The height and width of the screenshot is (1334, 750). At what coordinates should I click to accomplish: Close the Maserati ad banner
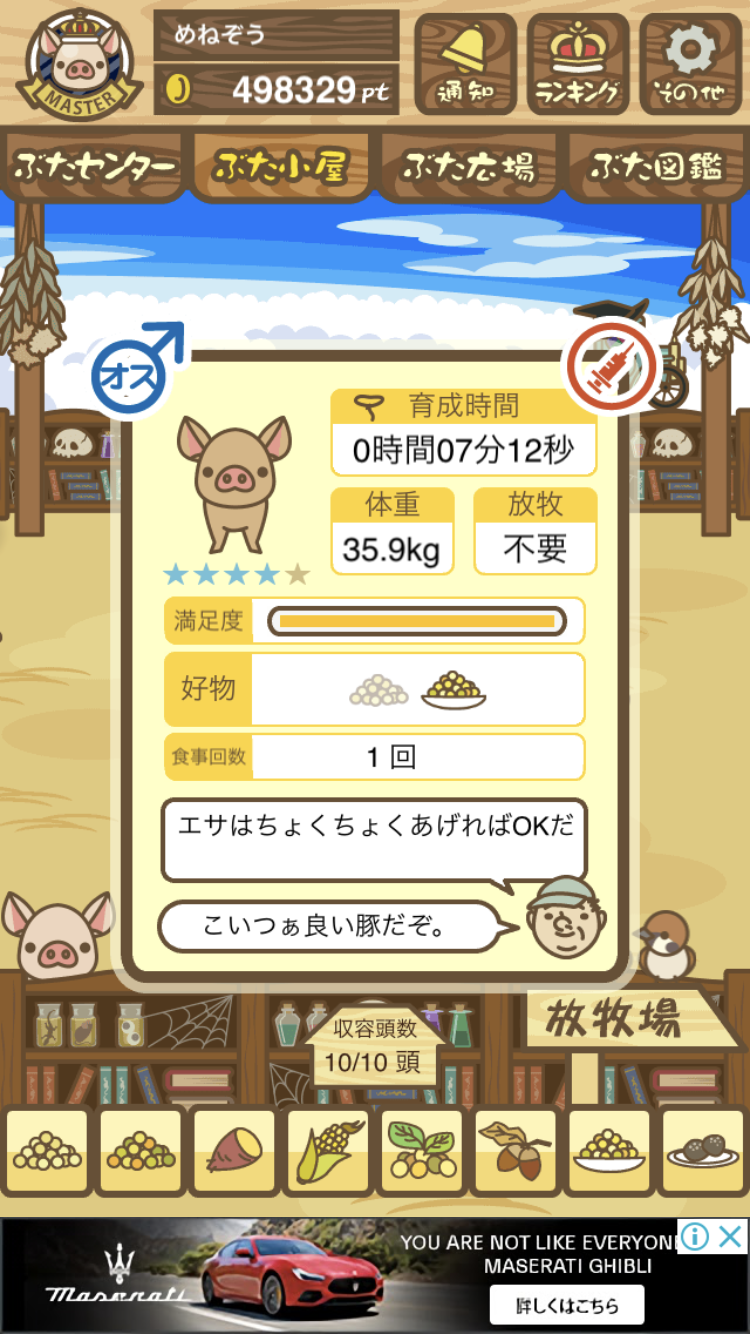[732, 1236]
